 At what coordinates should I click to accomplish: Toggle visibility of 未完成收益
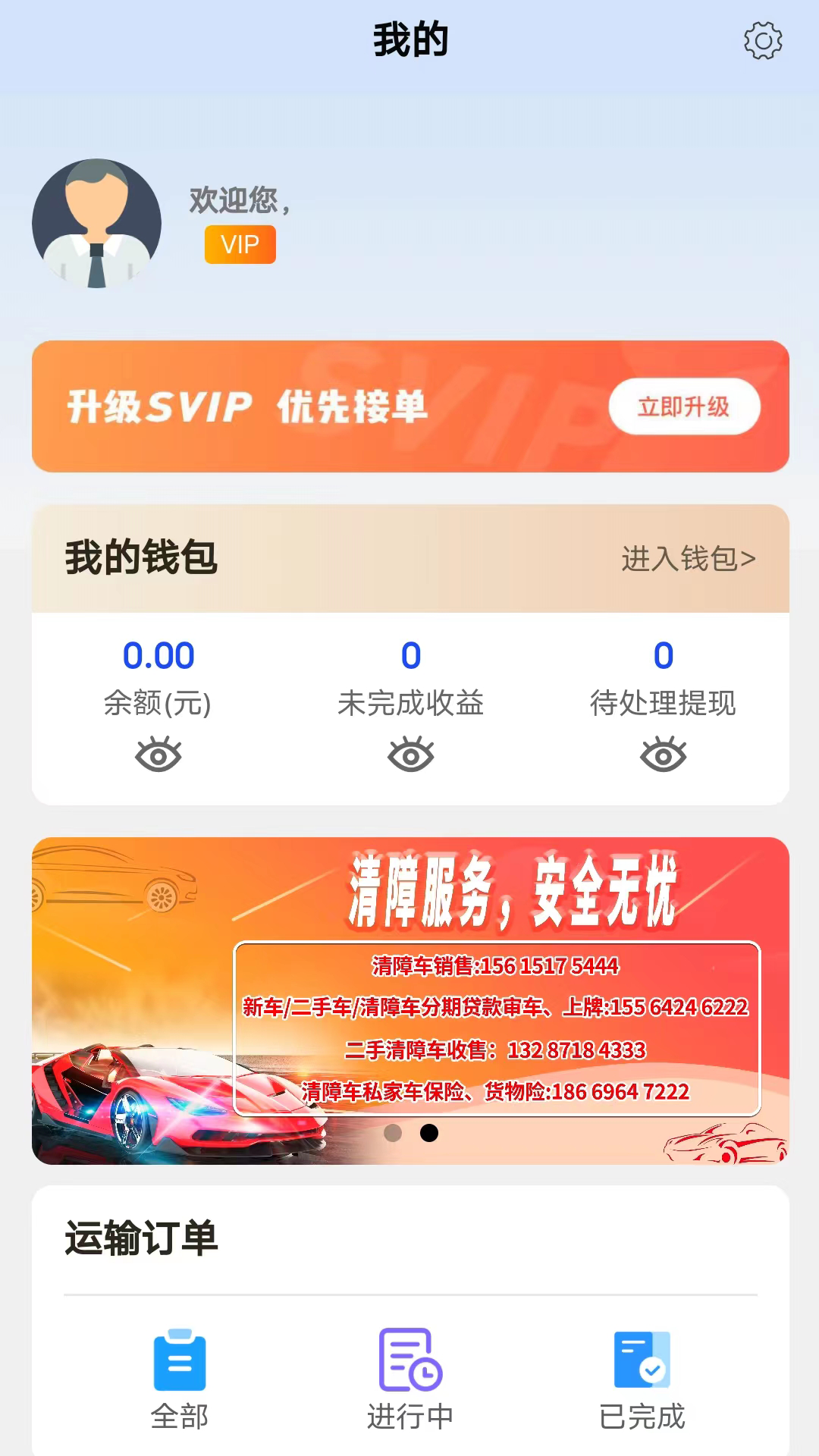[x=410, y=755]
